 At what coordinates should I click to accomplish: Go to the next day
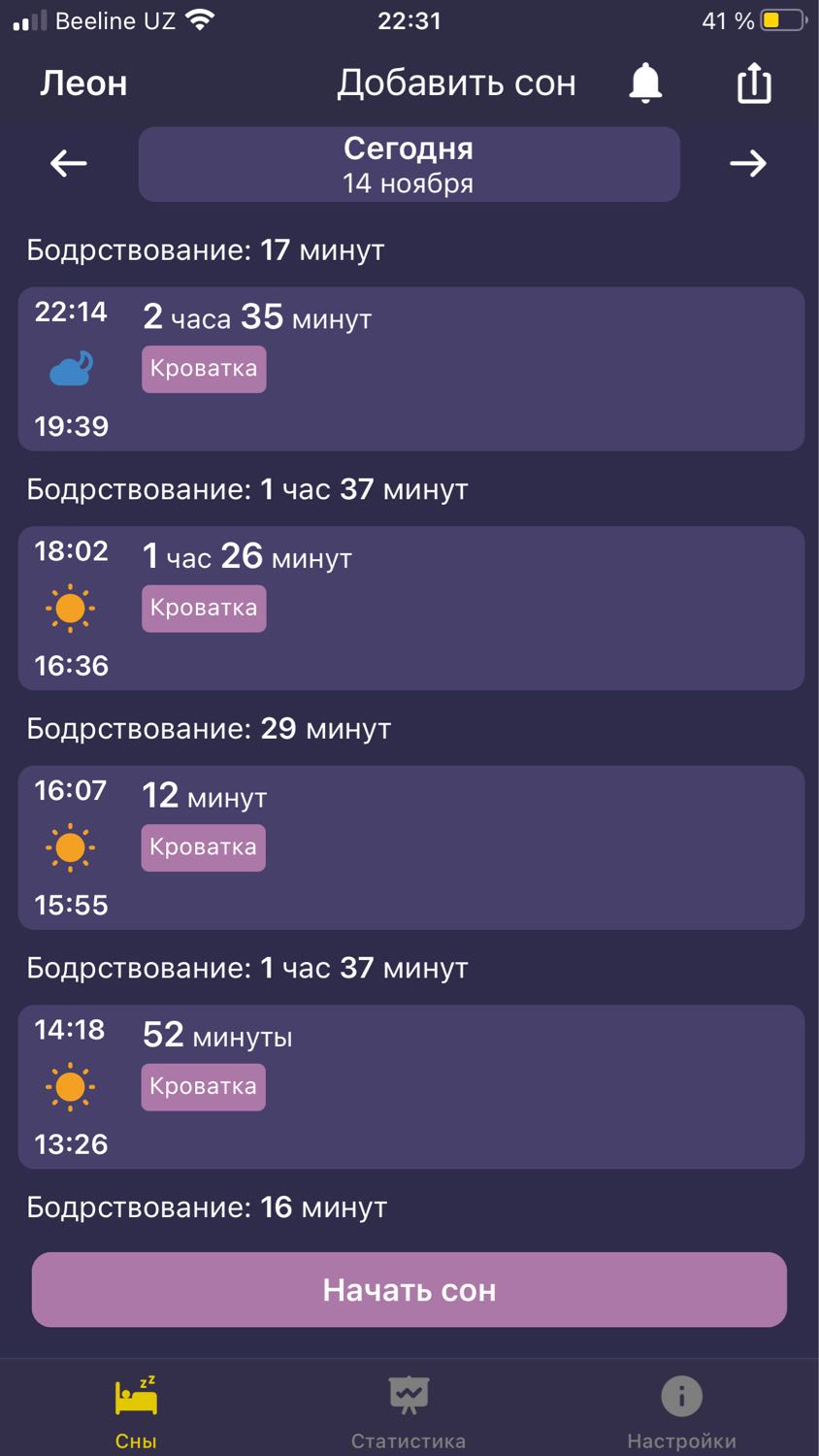click(748, 163)
